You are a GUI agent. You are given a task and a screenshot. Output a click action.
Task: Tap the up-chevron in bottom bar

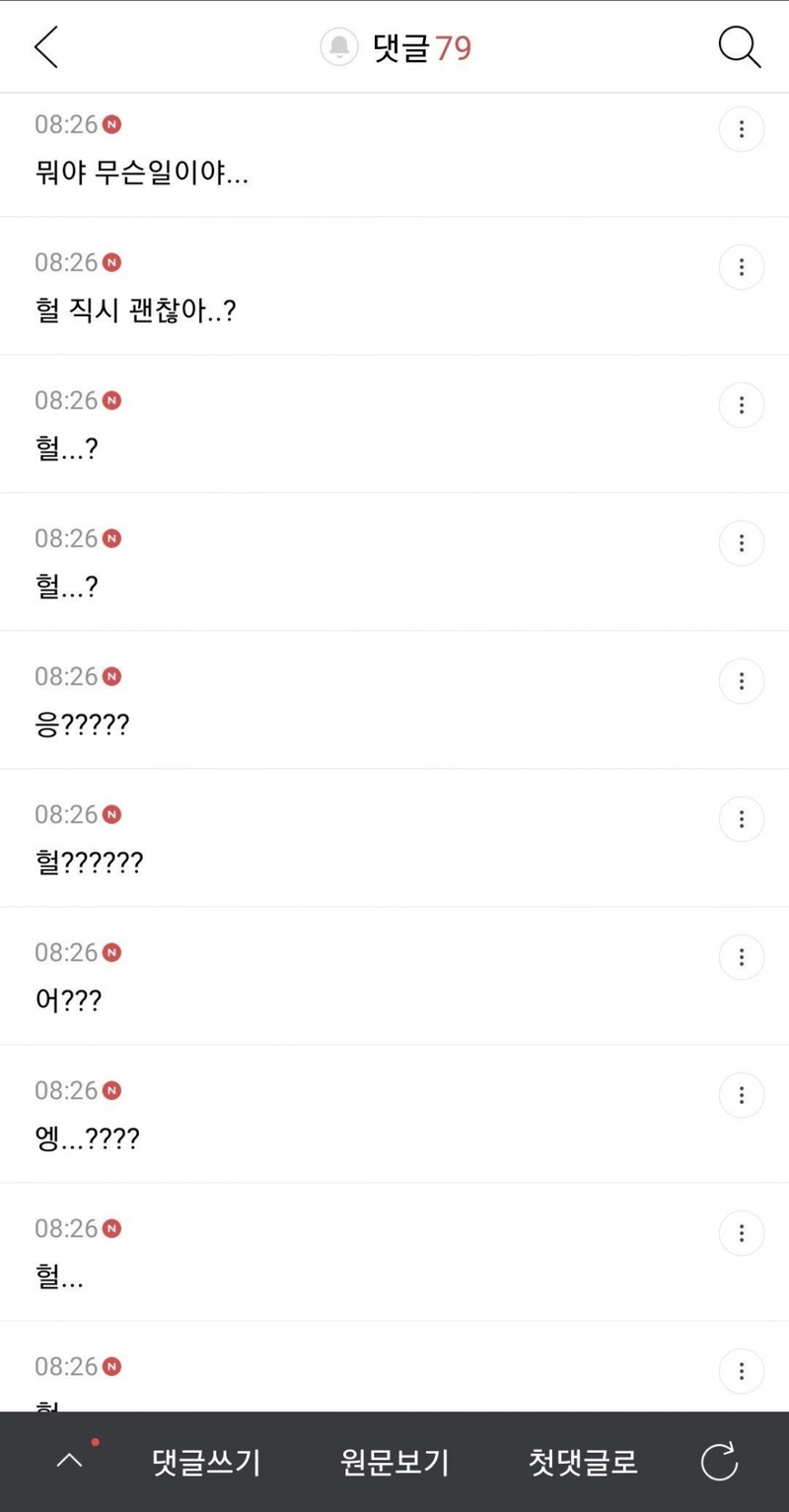[70, 1462]
